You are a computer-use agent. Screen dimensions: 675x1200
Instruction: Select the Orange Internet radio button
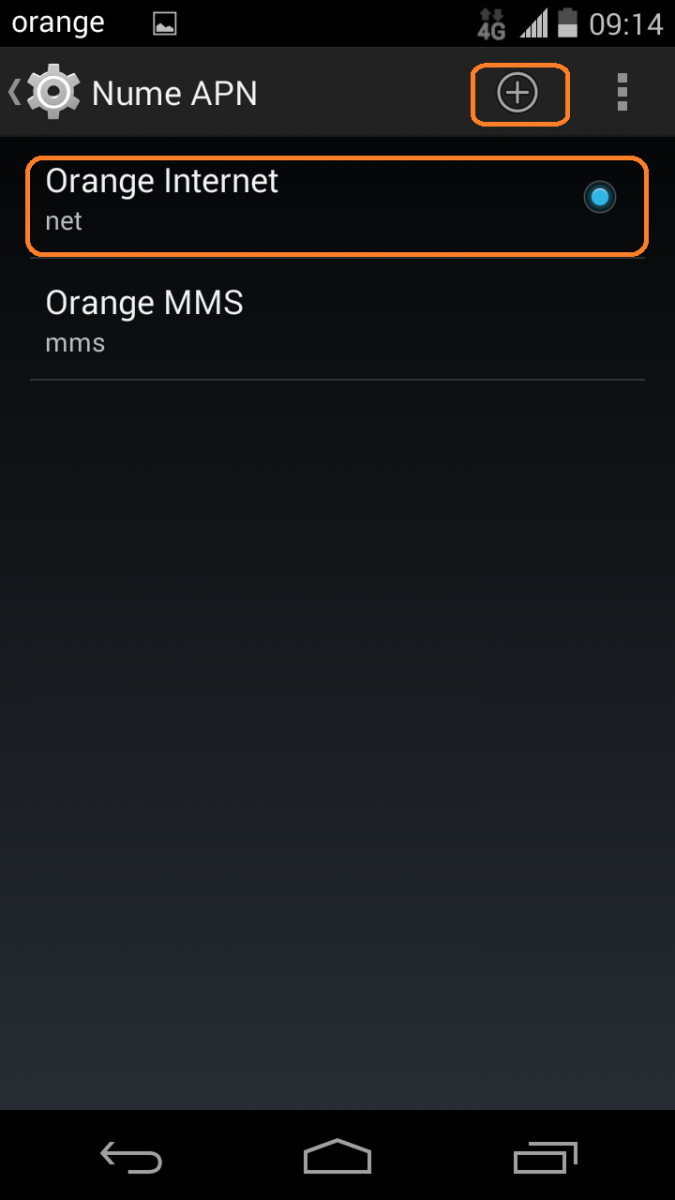[x=600, y=197]
